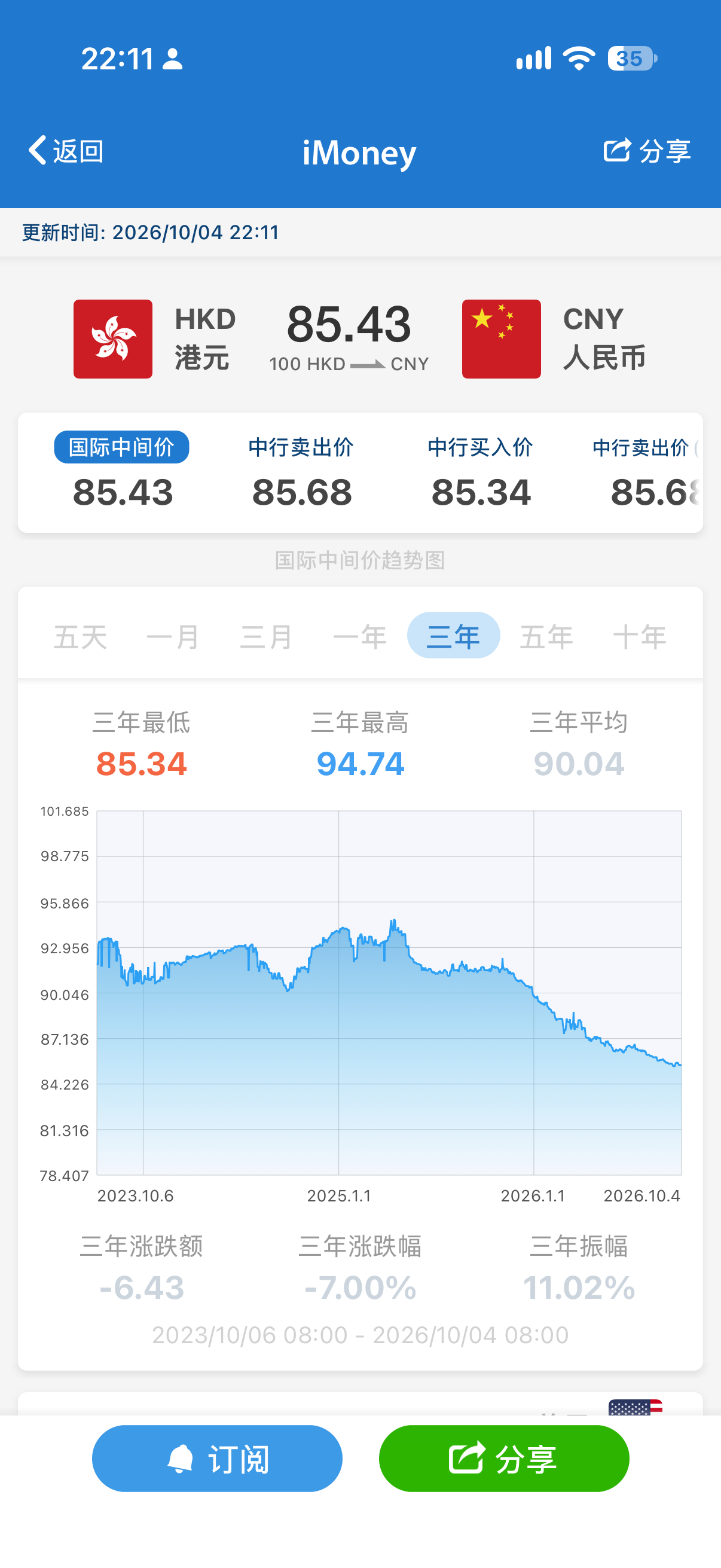The height and width of the screenshot is (1568, 721).
Task: Switch chart range to 十年
Action: (x=640, y=636)
